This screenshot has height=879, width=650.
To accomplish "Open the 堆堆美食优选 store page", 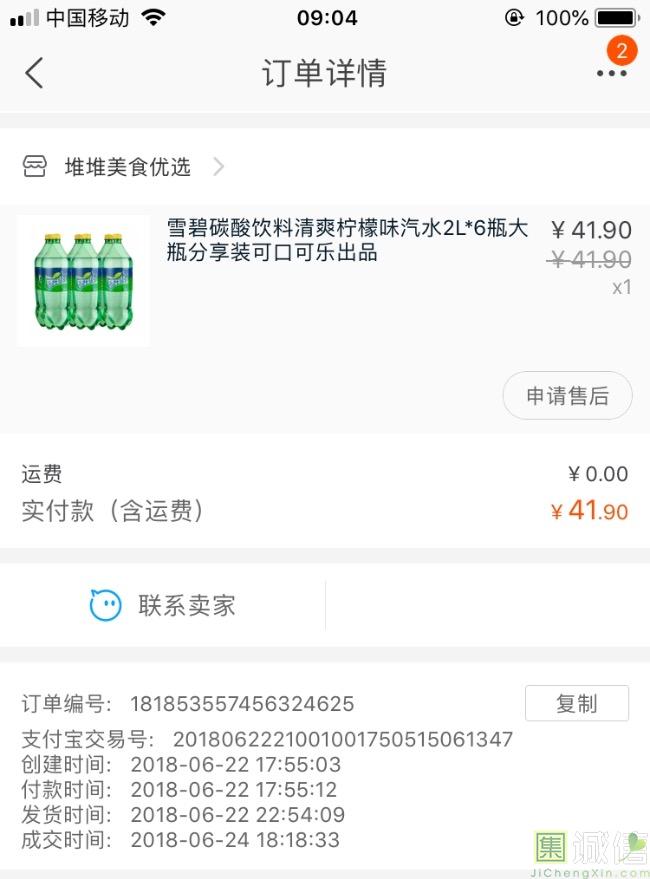I will 127,167.
